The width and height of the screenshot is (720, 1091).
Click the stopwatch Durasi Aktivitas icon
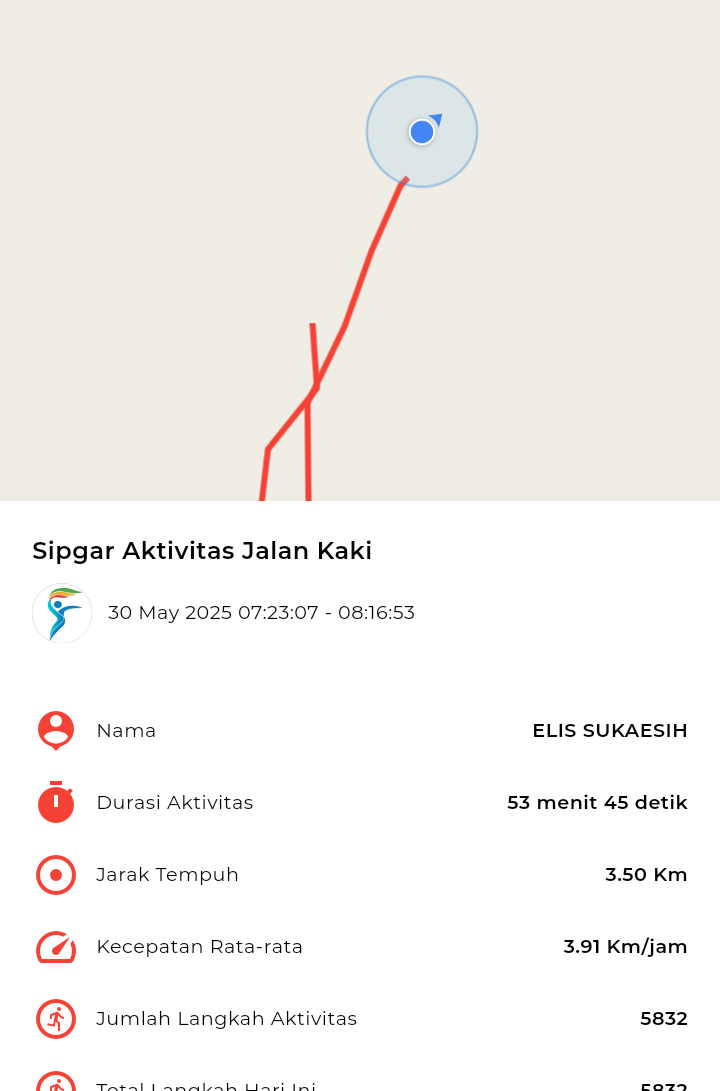pyautogui.click(x=55, y=802)
